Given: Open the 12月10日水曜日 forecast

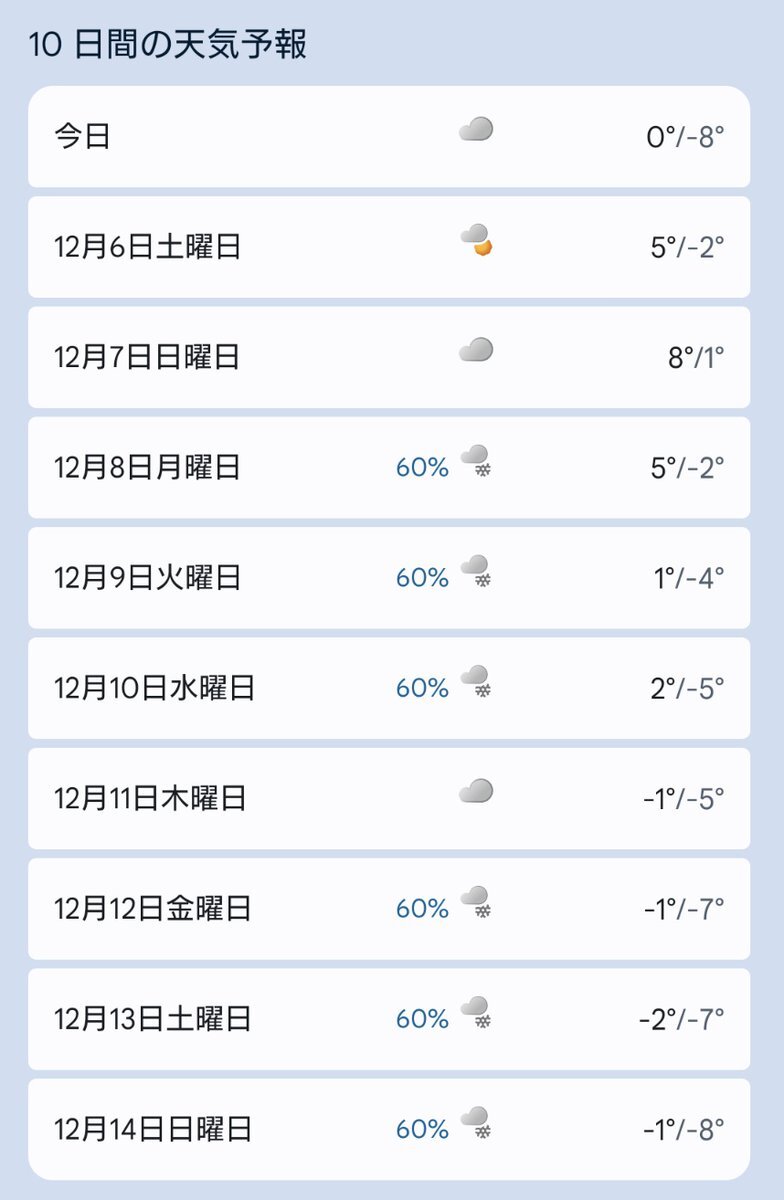Looking at the screenshot, I should (388, 688).
